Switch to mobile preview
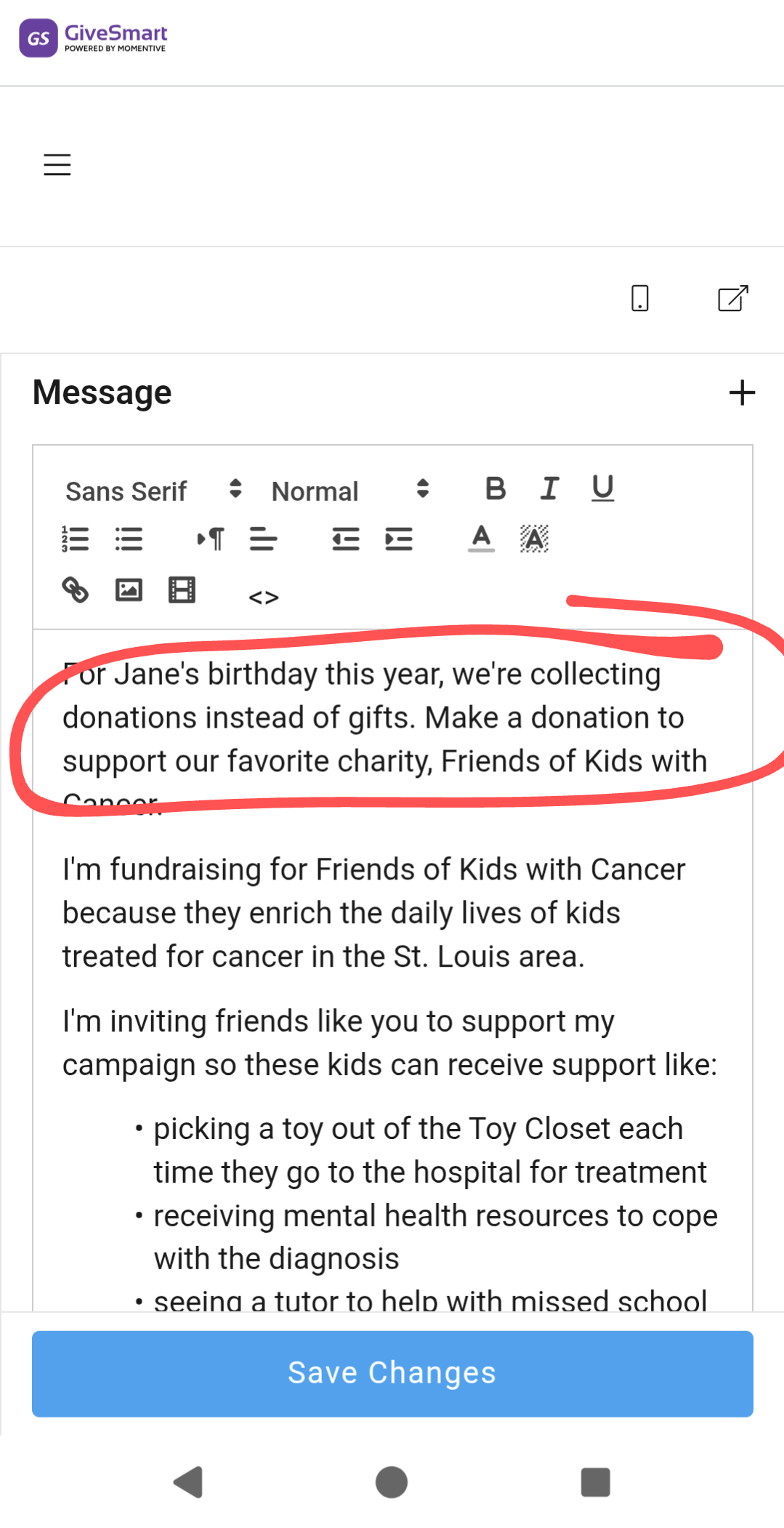 point(639,298)
